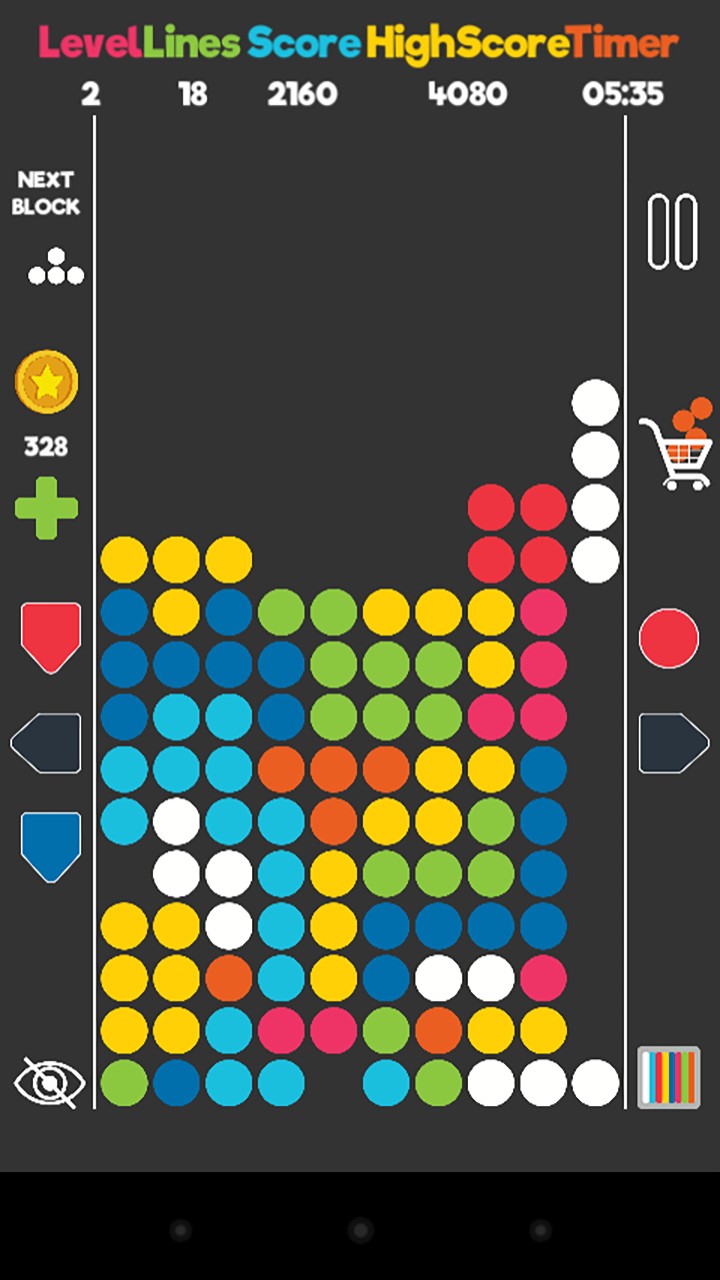Viewport: 720px width, 1280px height.
Task: Pause the game
Action: tap(672, 232)
